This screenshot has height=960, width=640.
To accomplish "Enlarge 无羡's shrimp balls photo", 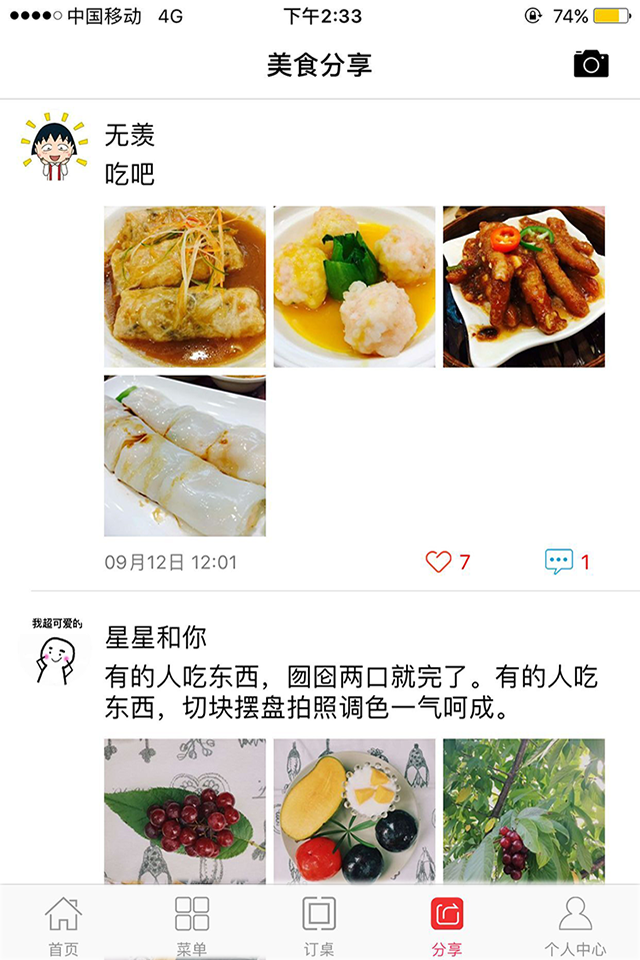I will point(354,287).
